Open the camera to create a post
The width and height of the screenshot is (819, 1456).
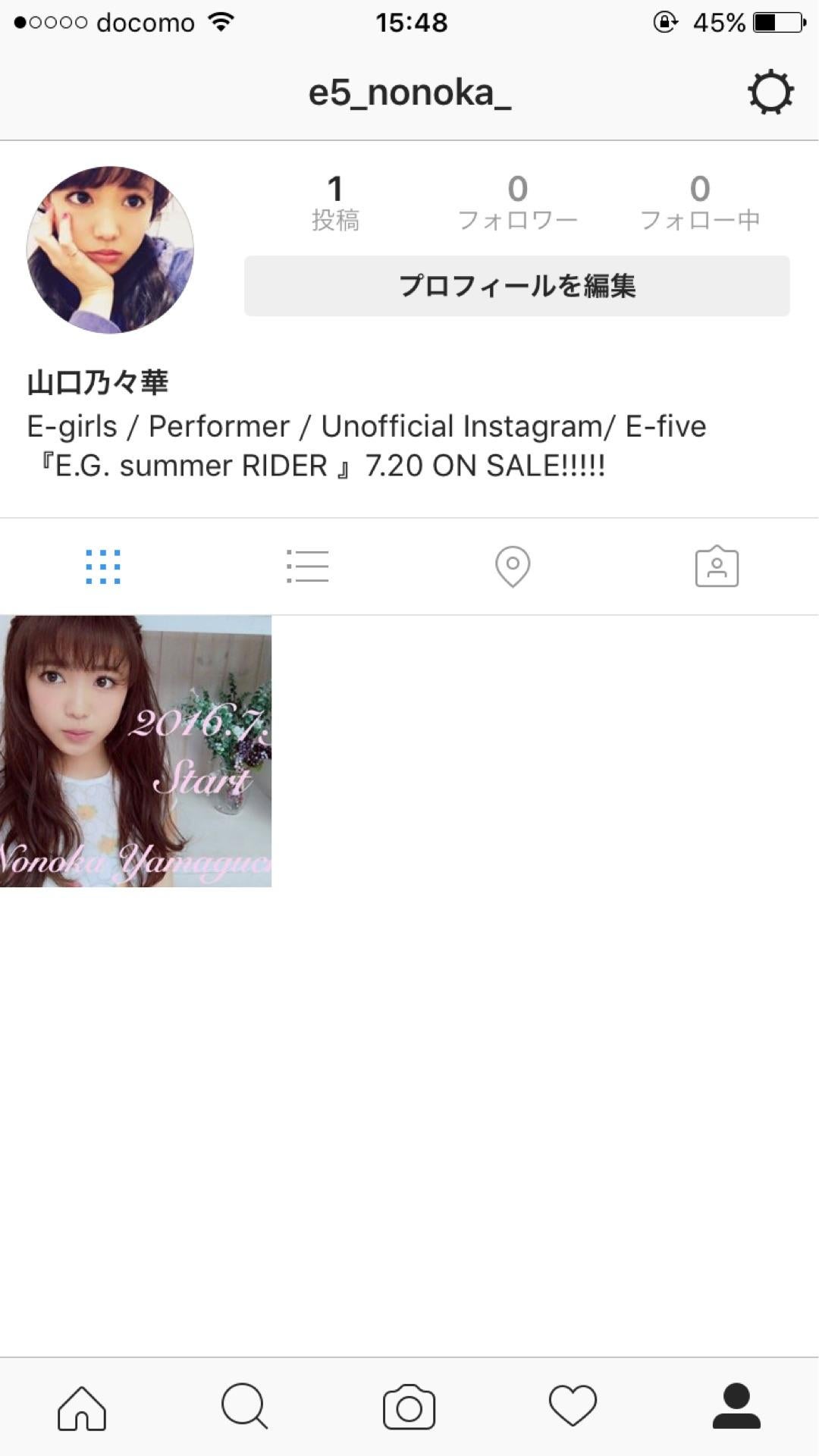[x=409, y=1407]
